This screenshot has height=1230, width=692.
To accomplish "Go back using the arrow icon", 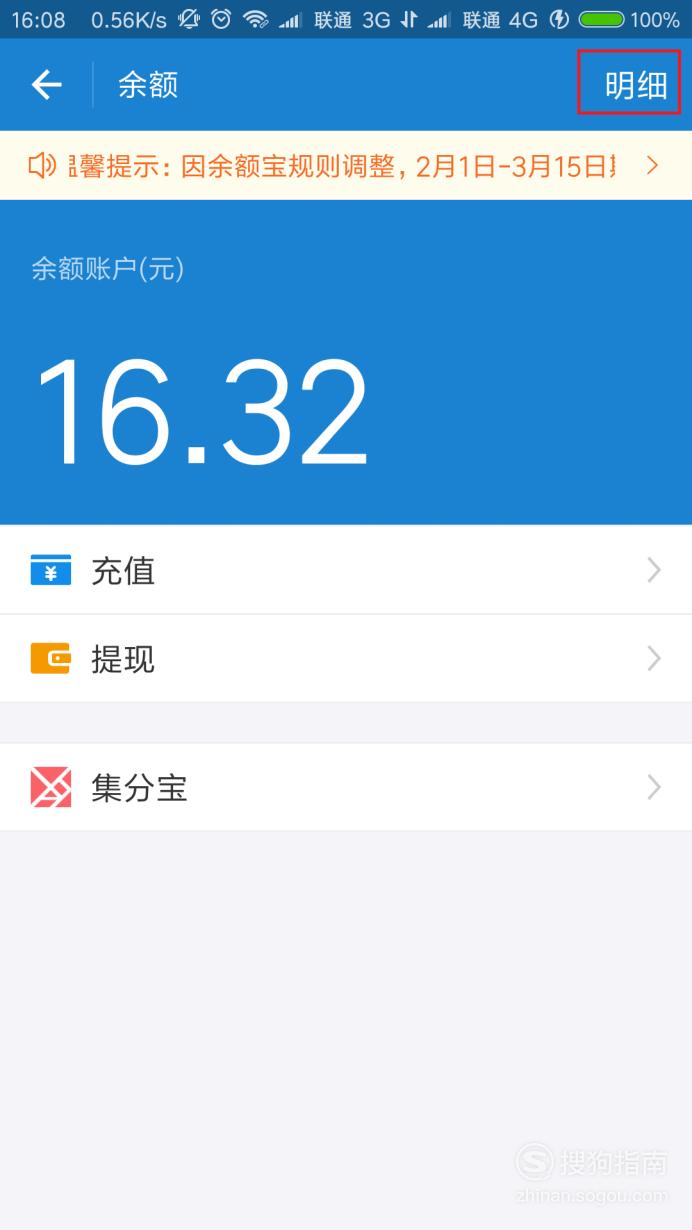I will pos(46,85).
